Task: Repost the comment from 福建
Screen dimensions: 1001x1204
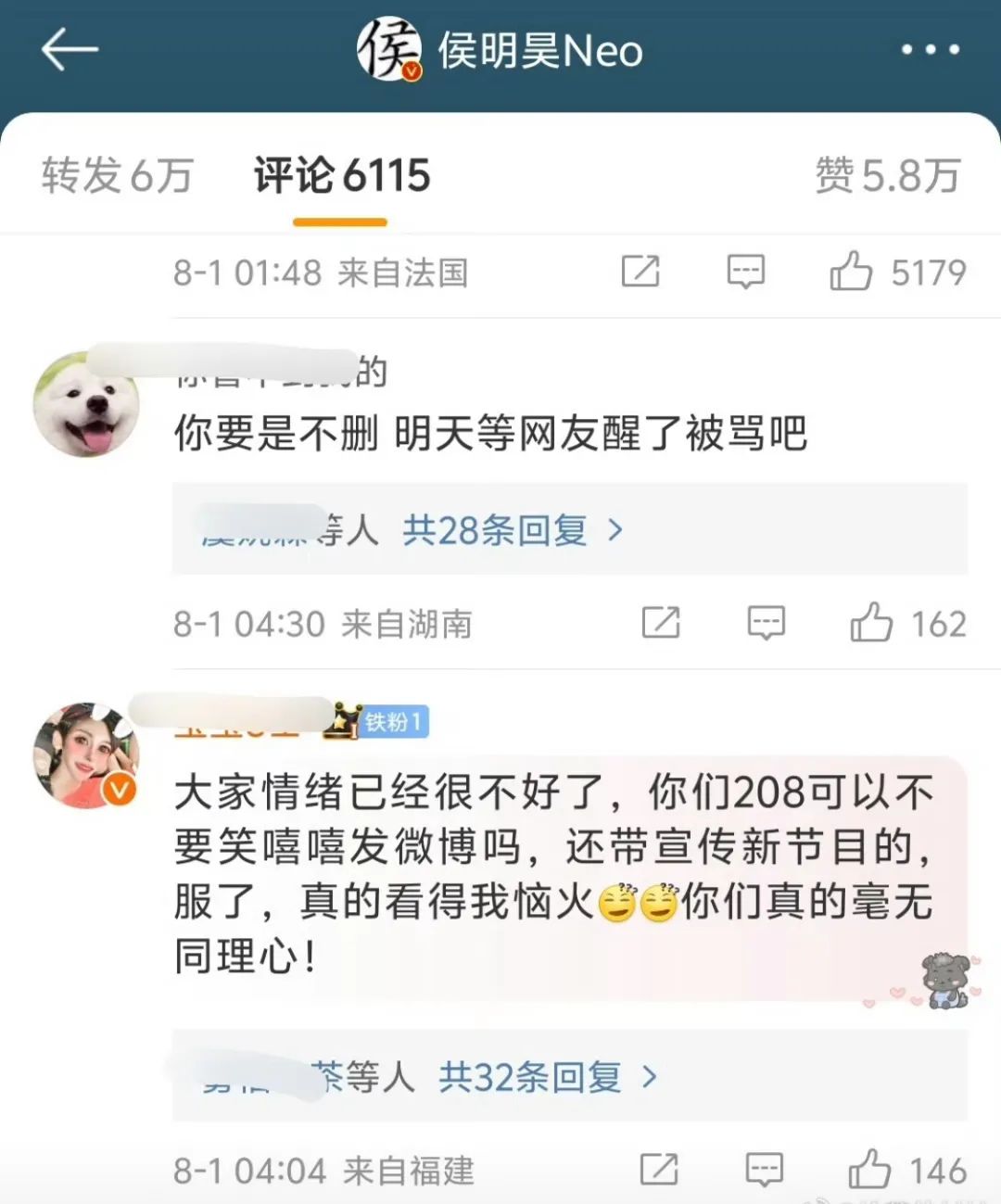Action: tap(659, 1171)
